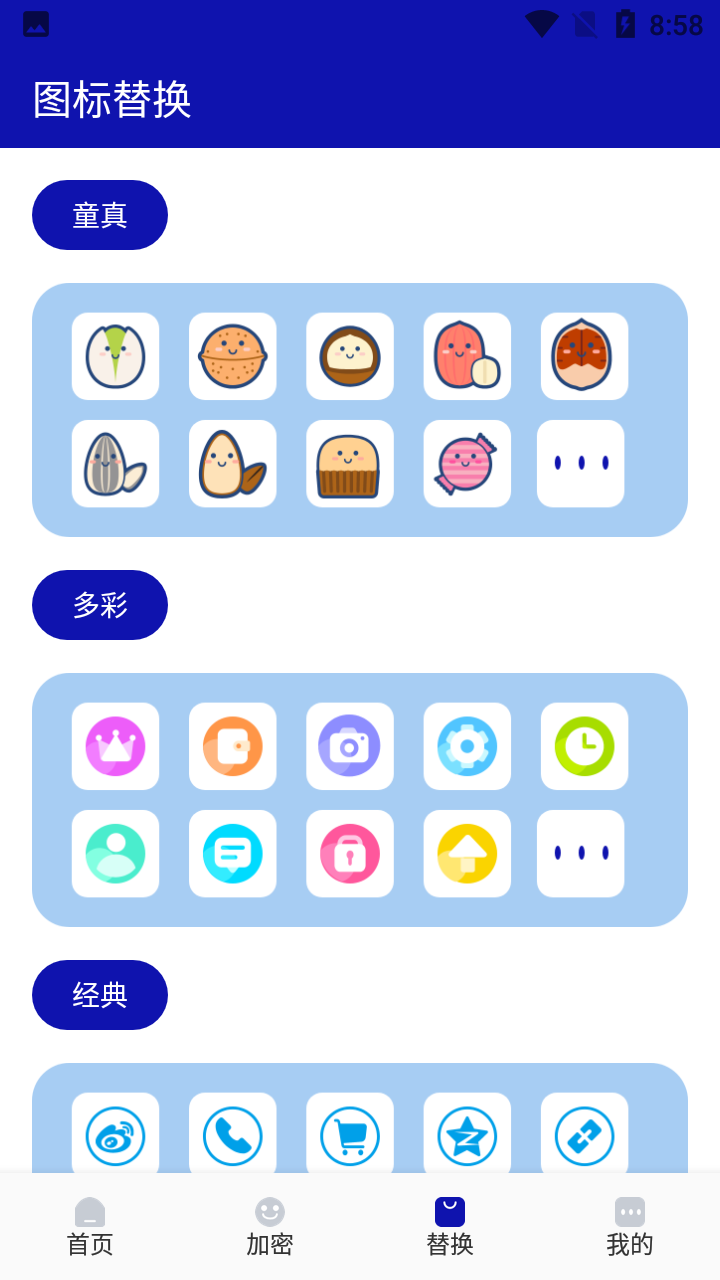Select the green clock icon

[584, 746]
